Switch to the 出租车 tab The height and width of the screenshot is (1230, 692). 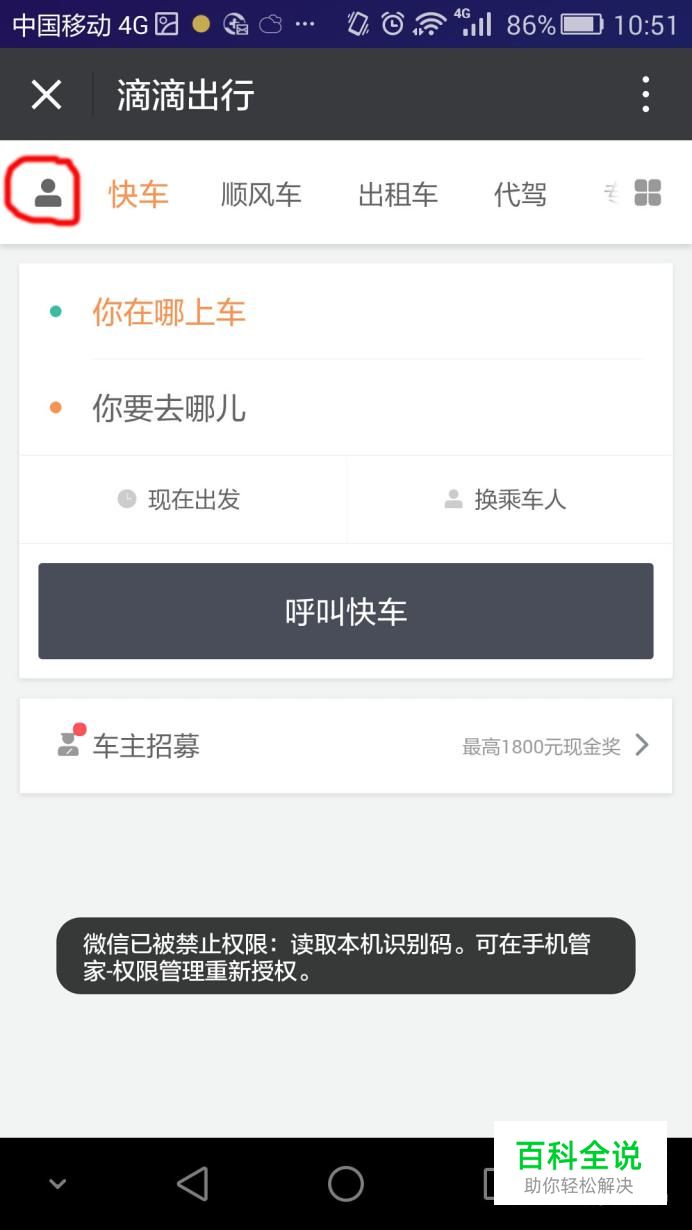click(398, 194)
